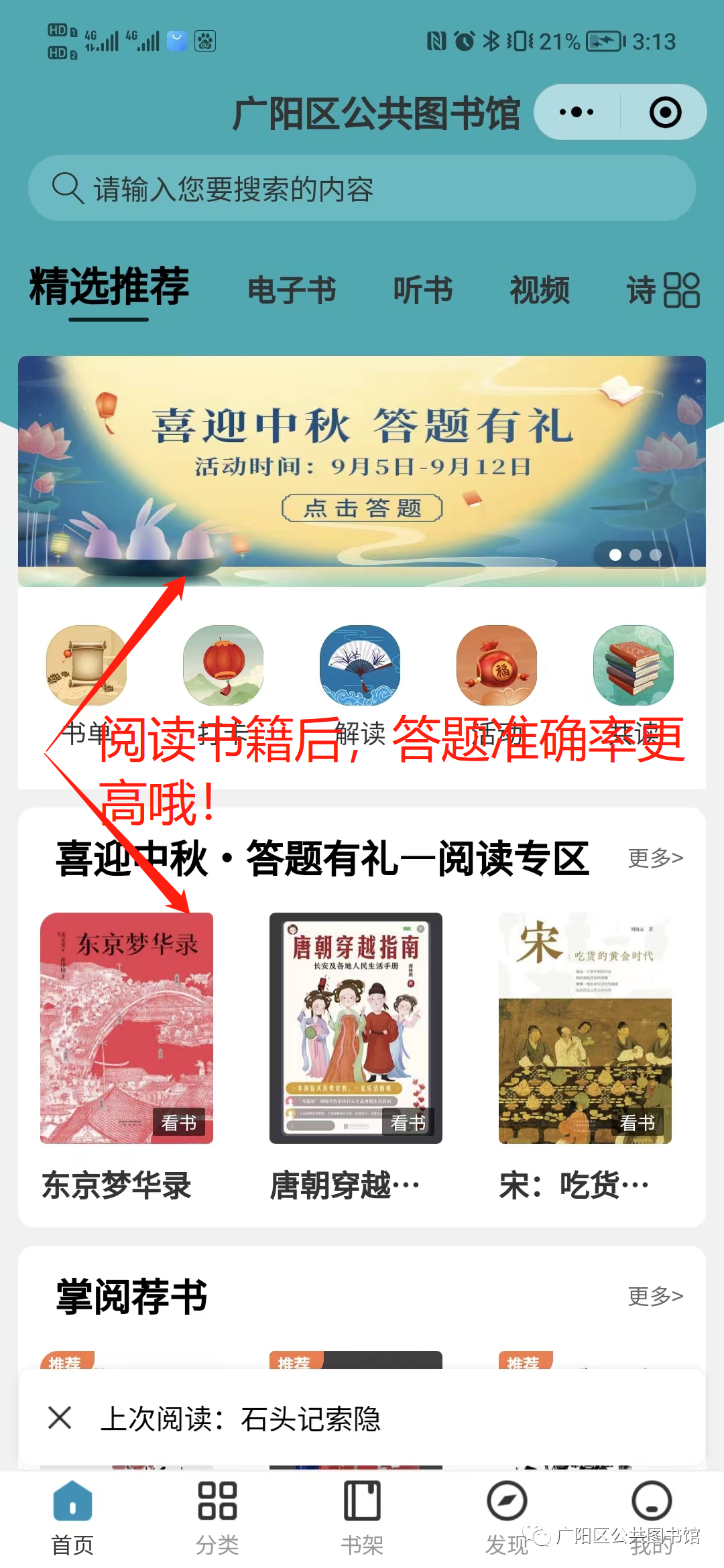
Task: Open the 书单 scroll icon shortcut
Action: point(86,665)
